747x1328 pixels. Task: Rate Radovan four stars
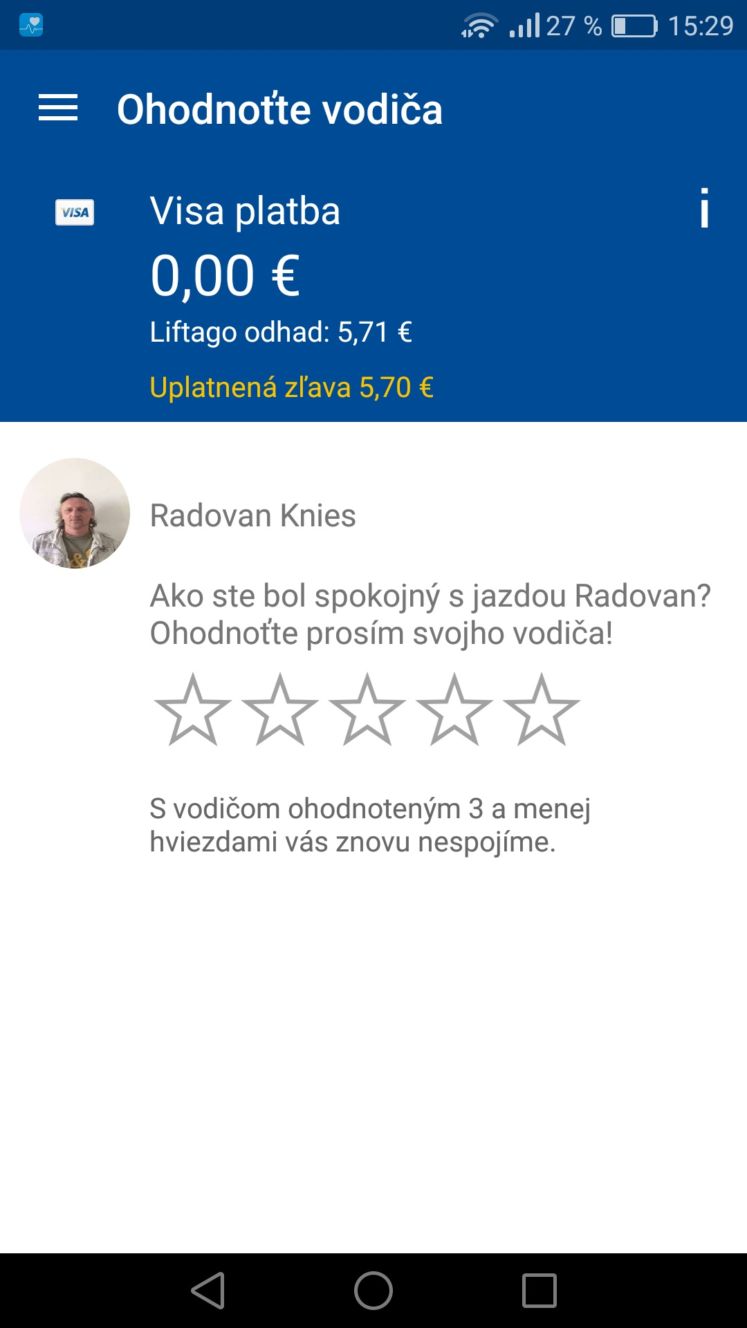454,709
